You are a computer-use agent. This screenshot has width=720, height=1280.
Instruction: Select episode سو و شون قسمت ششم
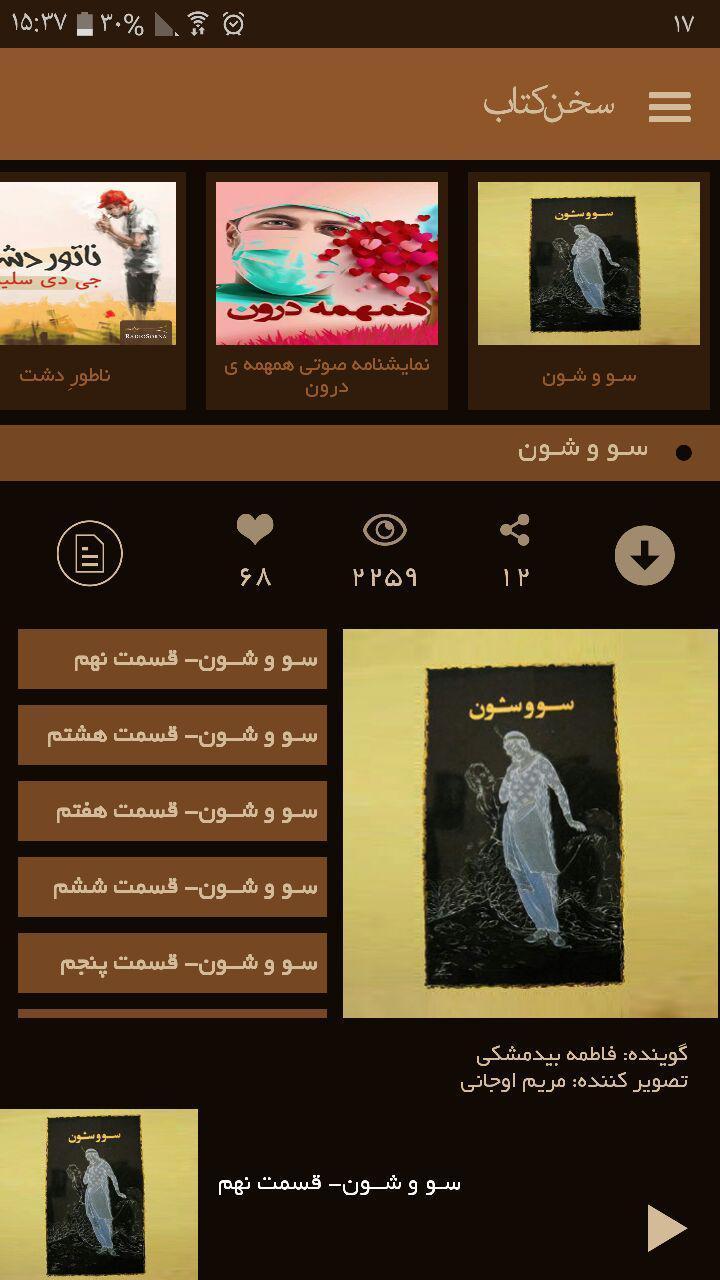[x=172, y=887]
